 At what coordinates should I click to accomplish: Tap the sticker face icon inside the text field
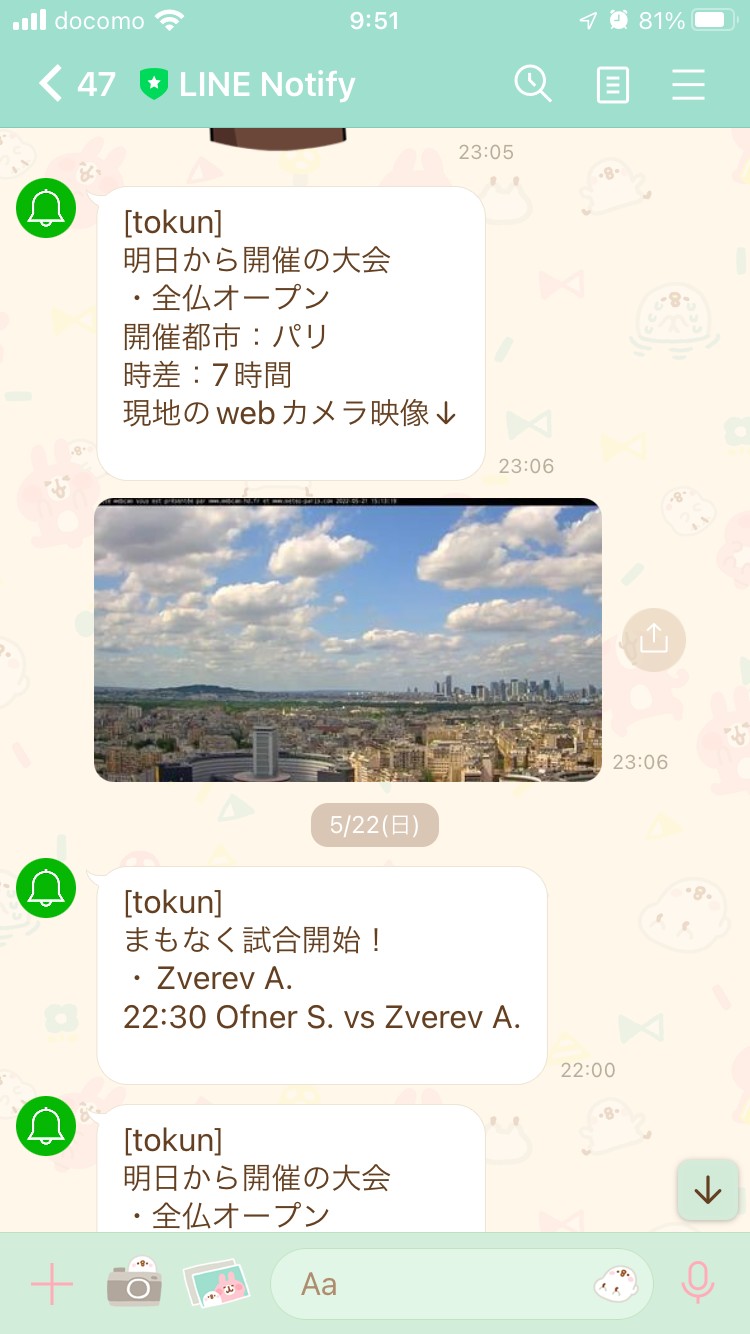616,1283
